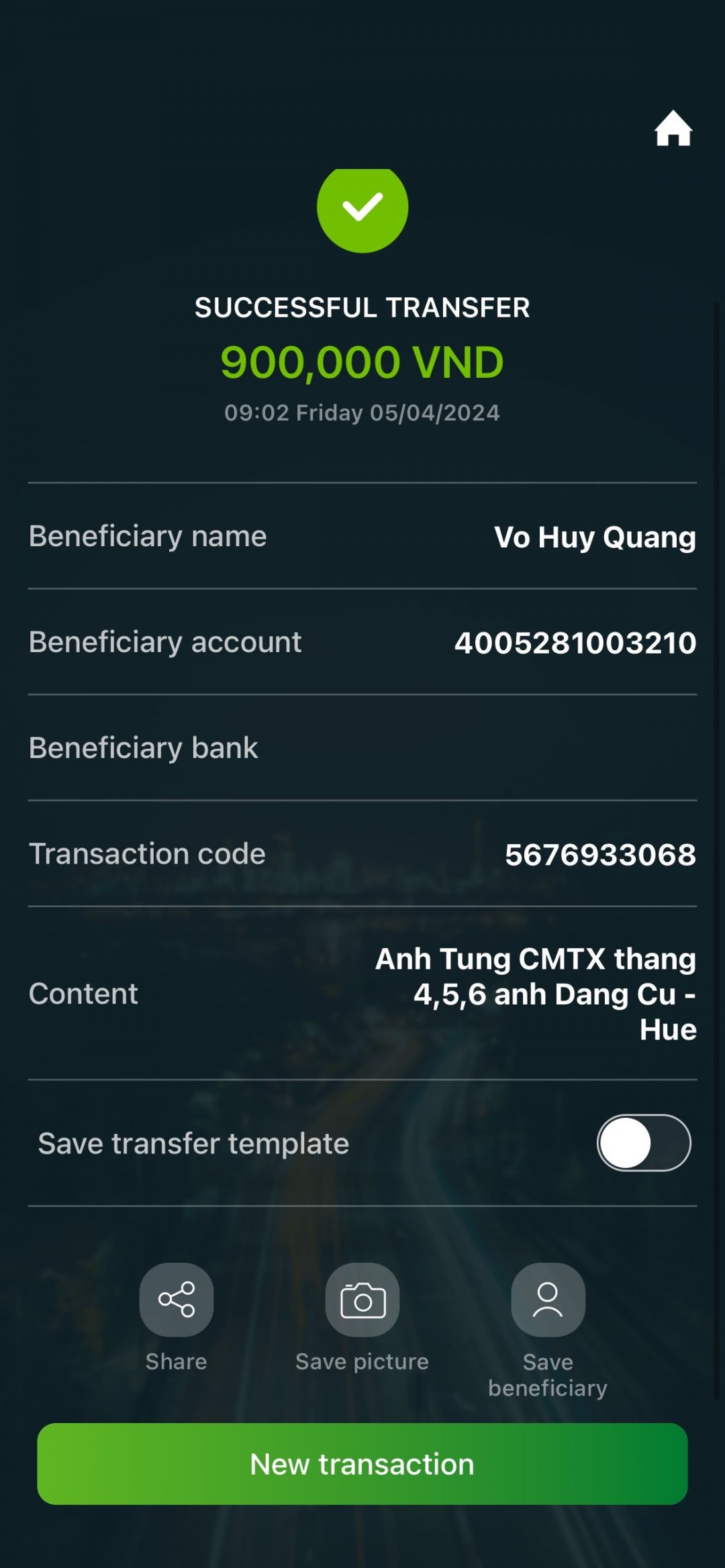The width and height of the screenshot is (725, 1568).
Task: Share the transfer receipt
Action: (177, 1300)
